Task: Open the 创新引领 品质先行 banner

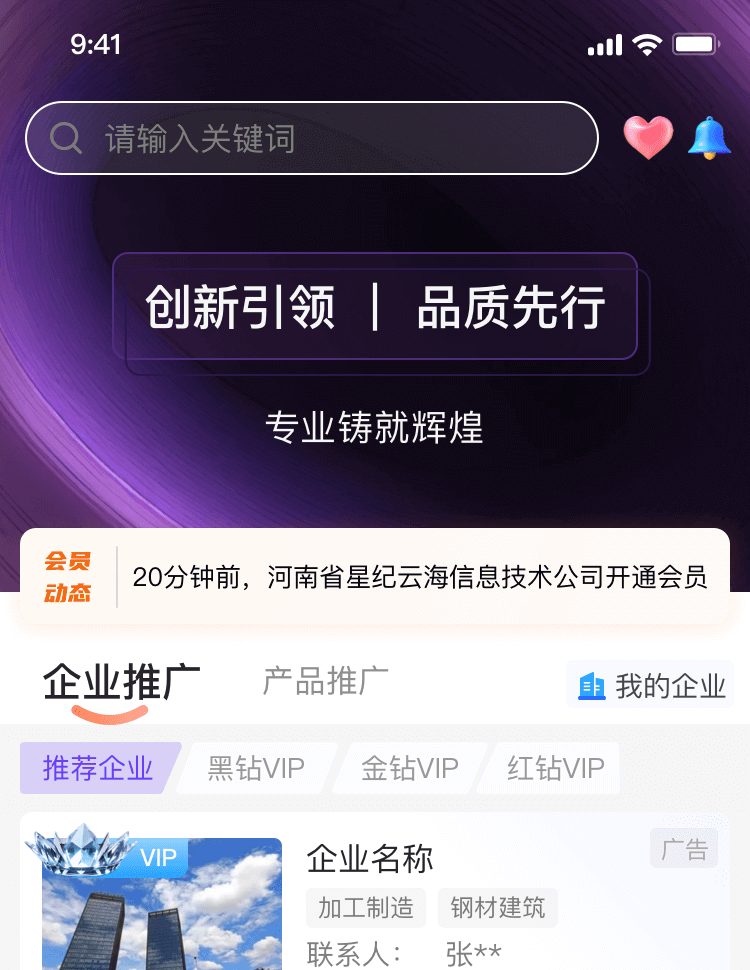Action: pyautogui.click(x=375, y=307)
